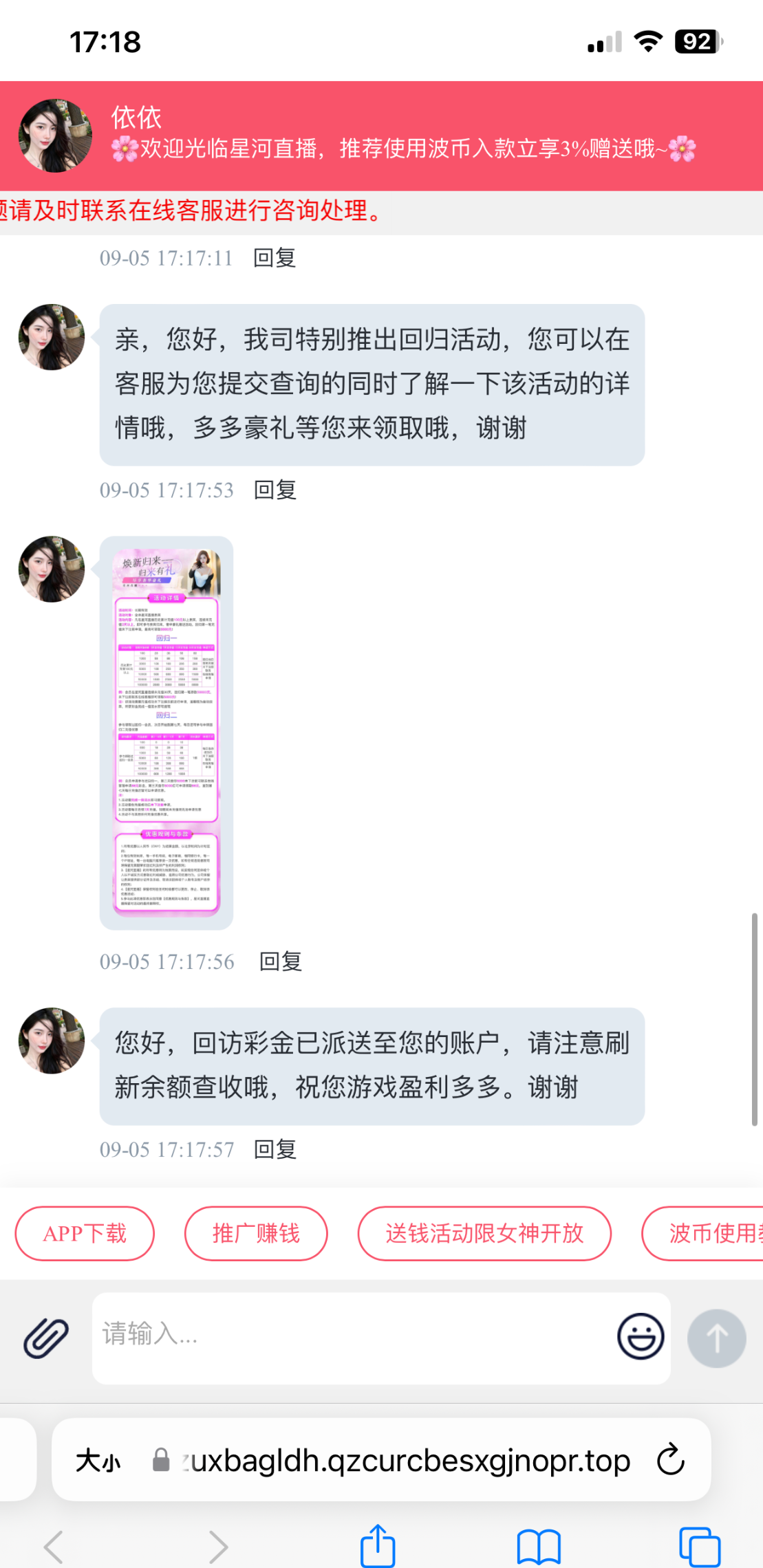Screen dimensions: 763x1568
Task: Attach a file with the paperclip icon
Action: click(x=45, y=1338)
